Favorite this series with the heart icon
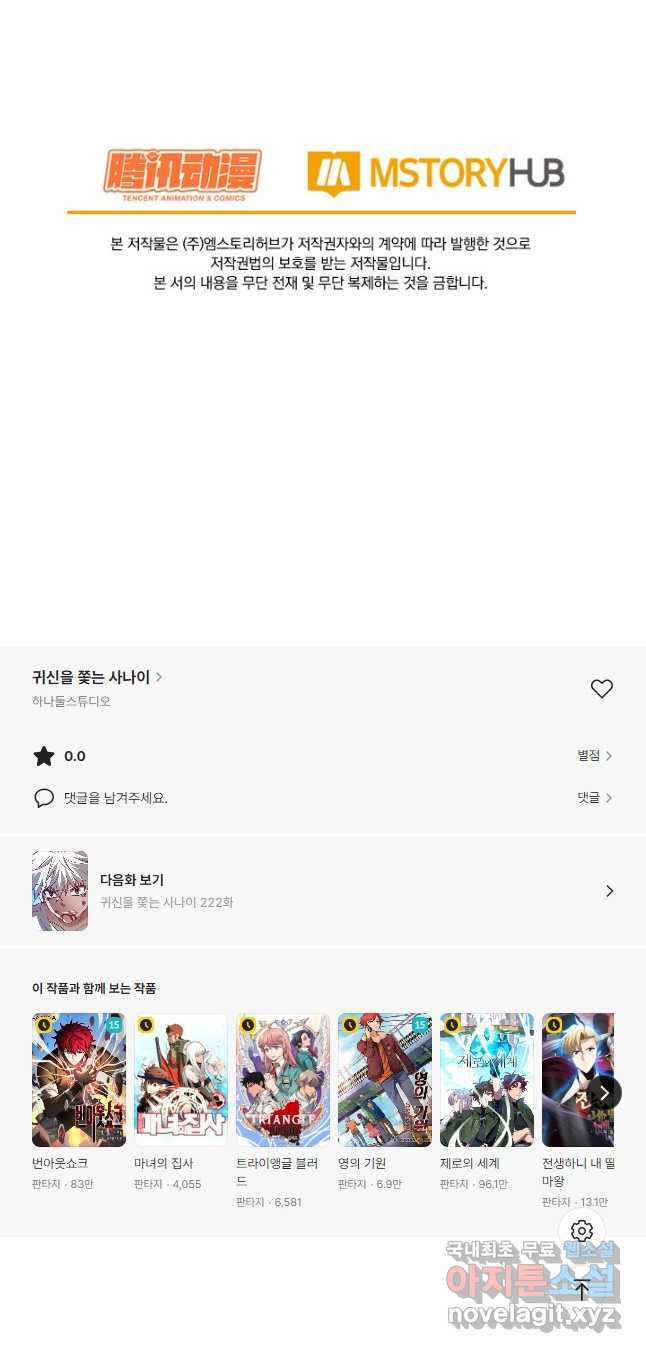Viewport: 646px width, 1353px height. pyautogui.click(x=601, y=688)
